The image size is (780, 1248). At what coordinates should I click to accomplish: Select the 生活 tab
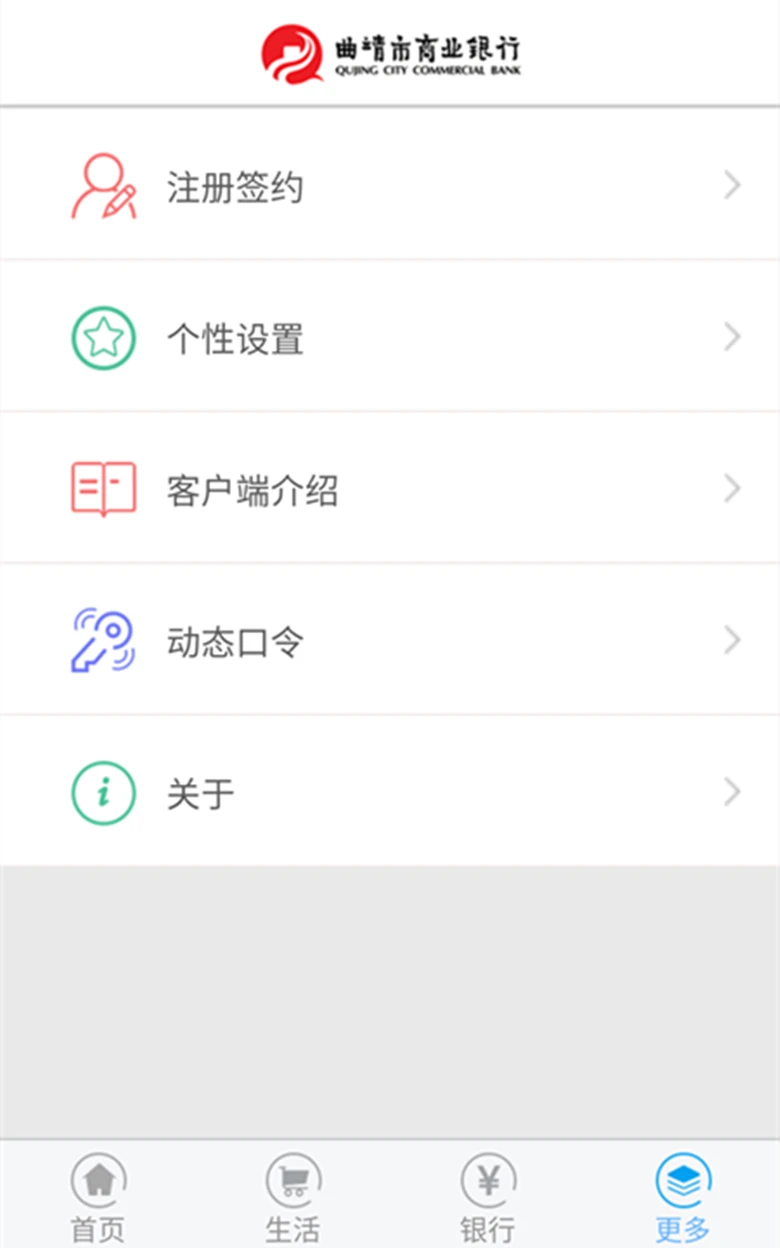(292, 1225)
